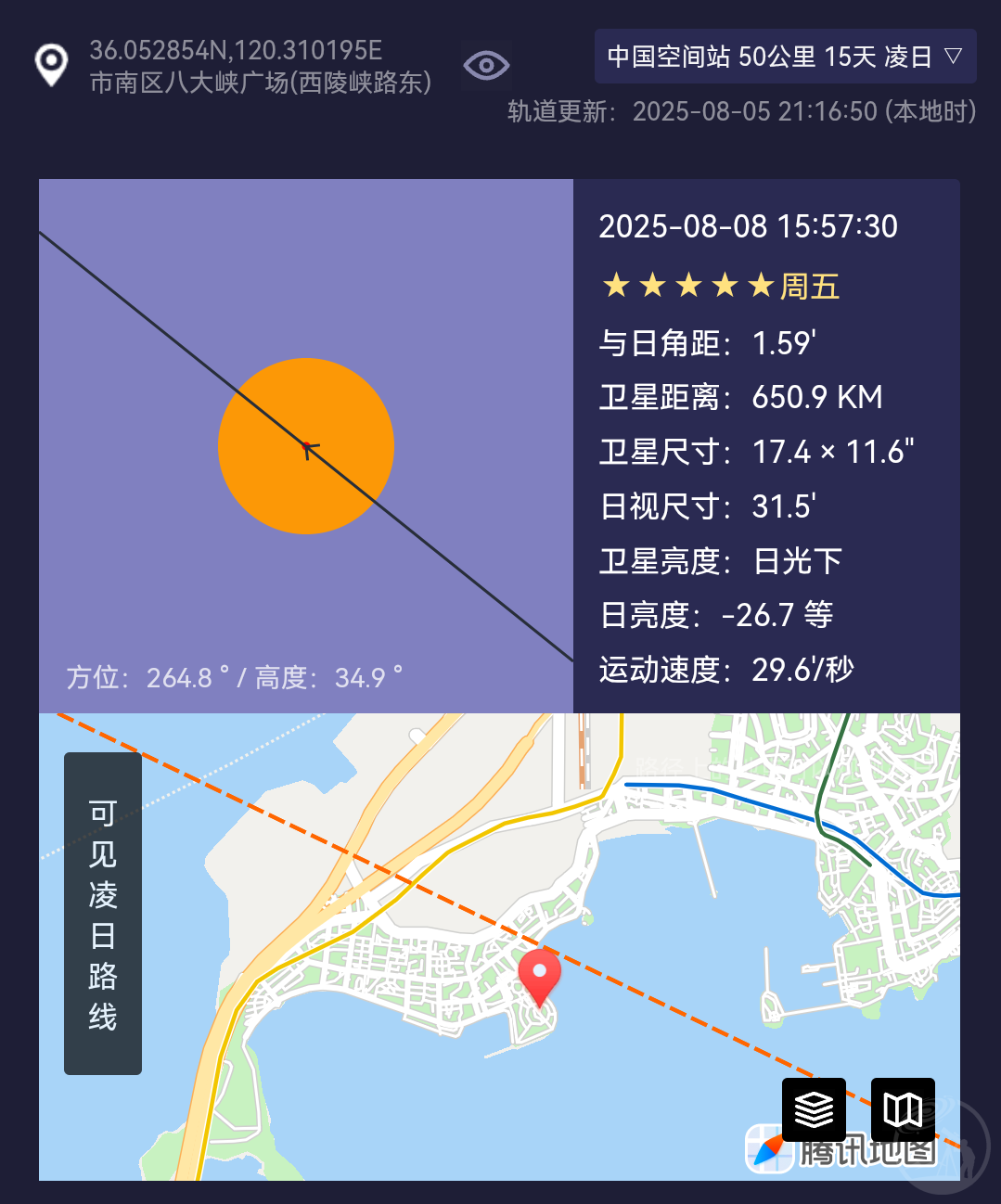The image size is (1001, 1204).
Task: Open the map layers icon
Action: 814,1109
